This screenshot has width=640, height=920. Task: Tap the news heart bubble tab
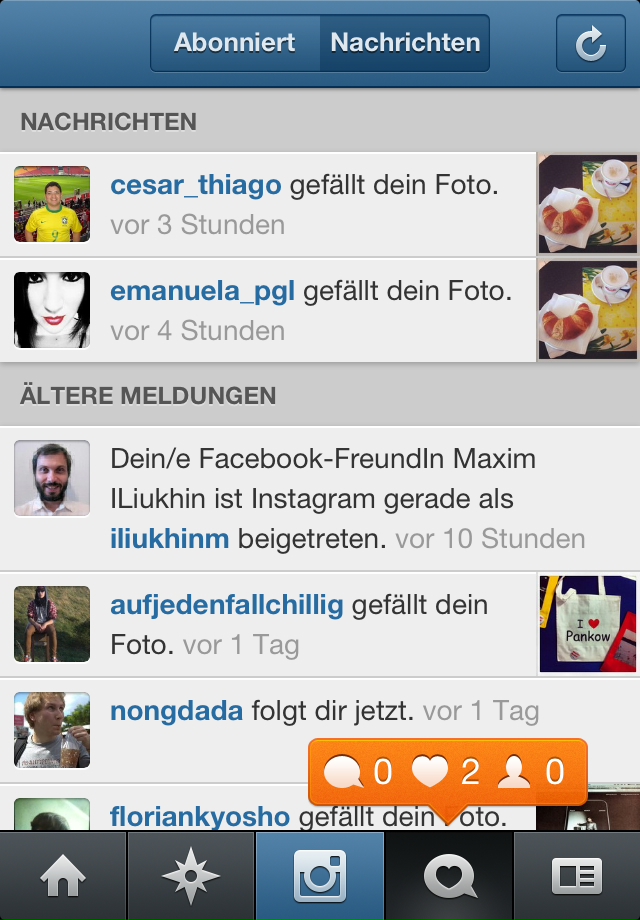point(448,876)
